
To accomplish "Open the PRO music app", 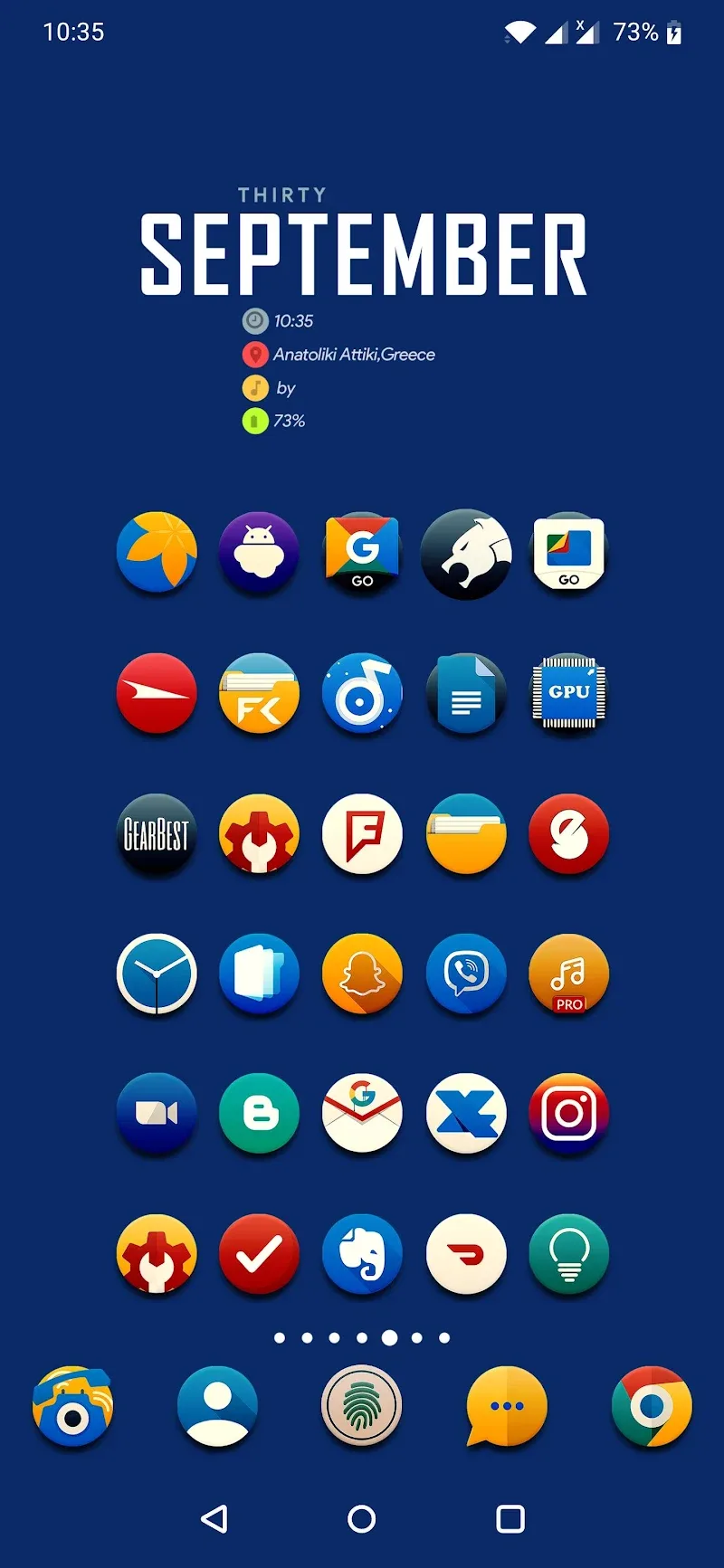I will point(568,974).
